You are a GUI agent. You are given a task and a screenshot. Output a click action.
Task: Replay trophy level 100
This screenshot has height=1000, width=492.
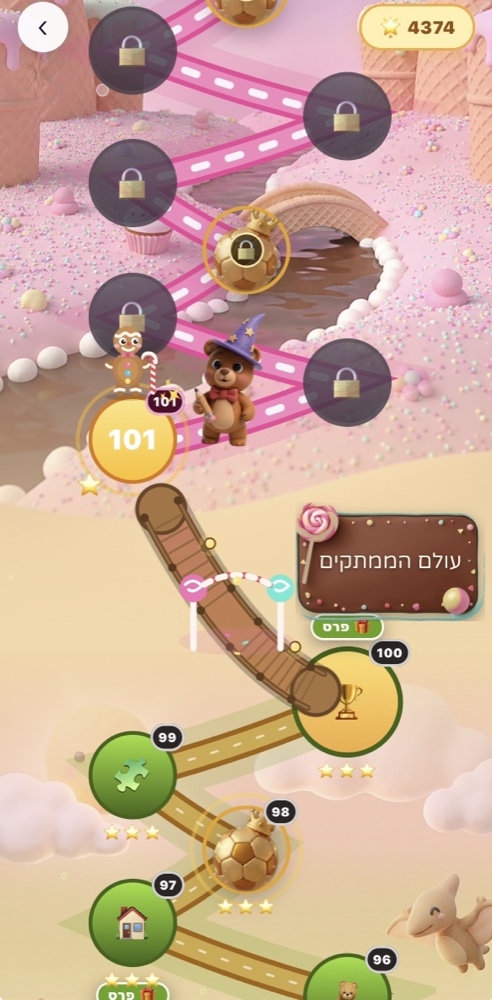[x=348, y=702]
